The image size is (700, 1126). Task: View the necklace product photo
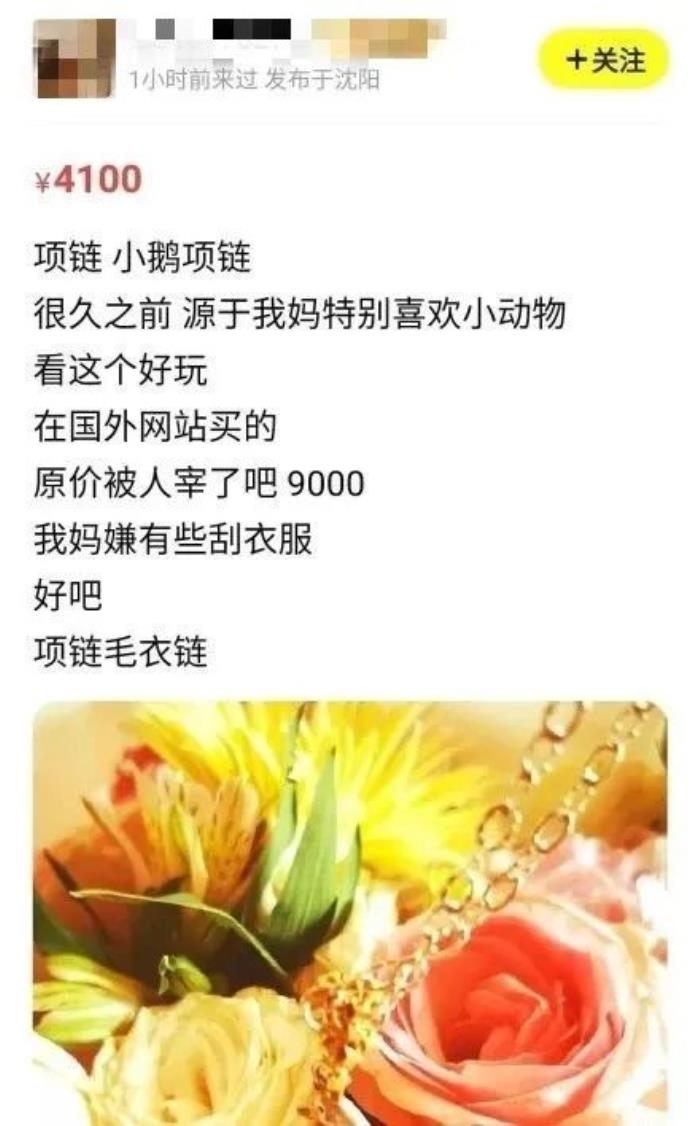350,910
